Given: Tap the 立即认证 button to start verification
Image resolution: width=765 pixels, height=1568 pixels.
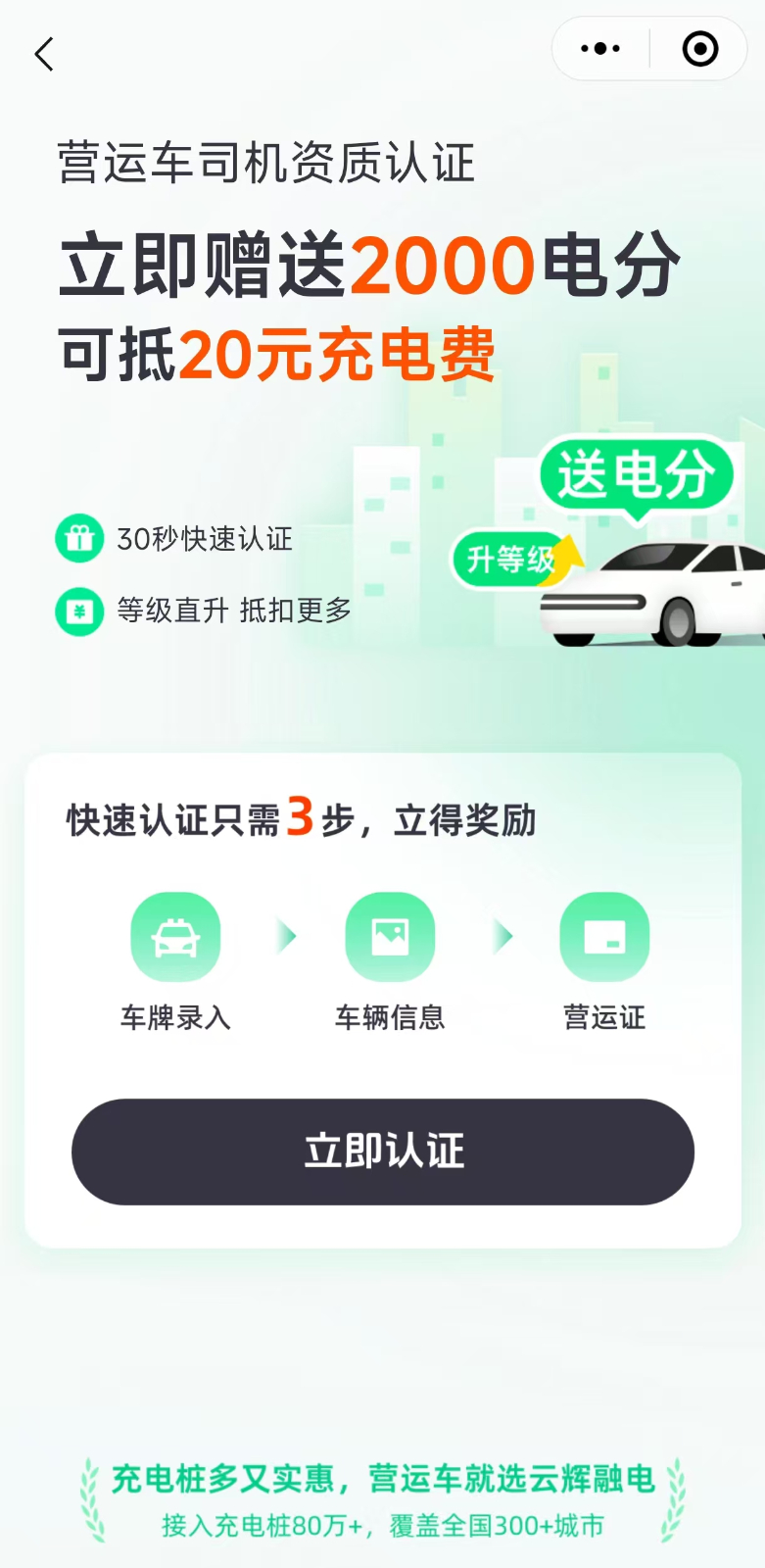Looking at the screenshot, I should pos(383,1151).
